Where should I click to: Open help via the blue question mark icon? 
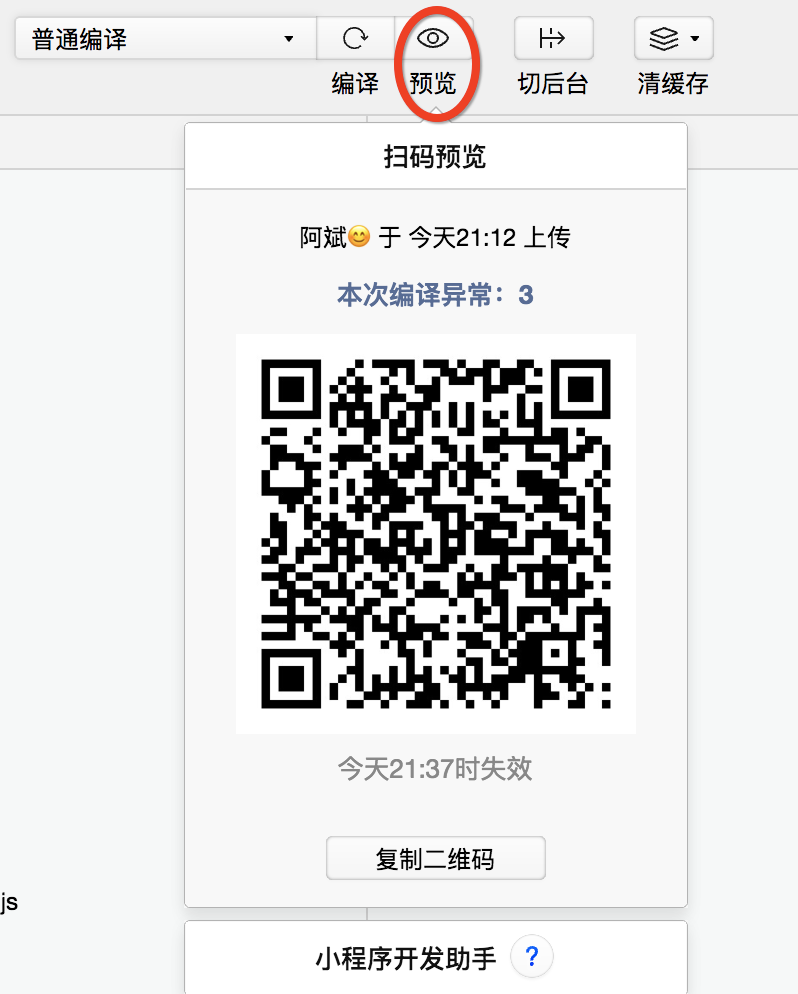coord(533,957)
